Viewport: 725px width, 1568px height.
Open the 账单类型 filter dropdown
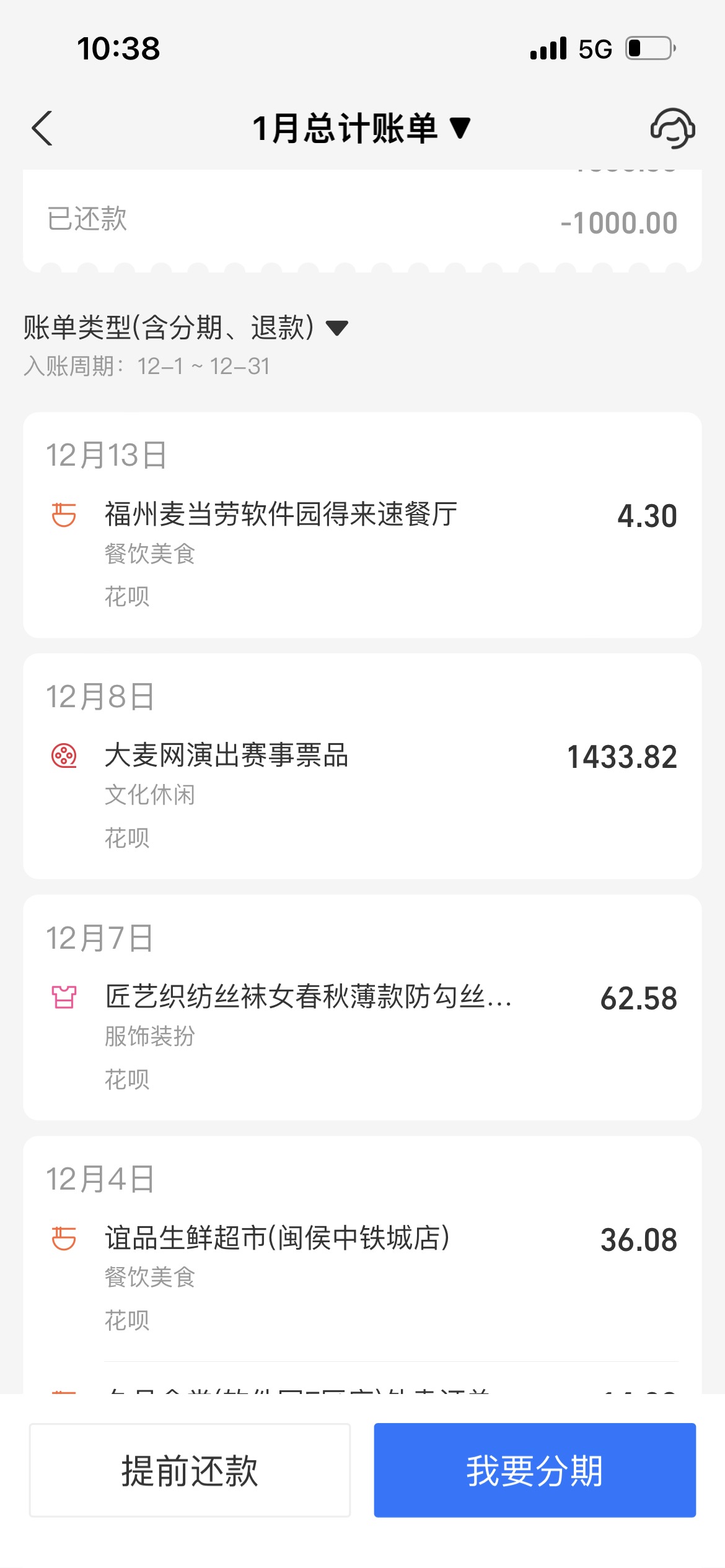pyautogui.click(x=186, y=328)
